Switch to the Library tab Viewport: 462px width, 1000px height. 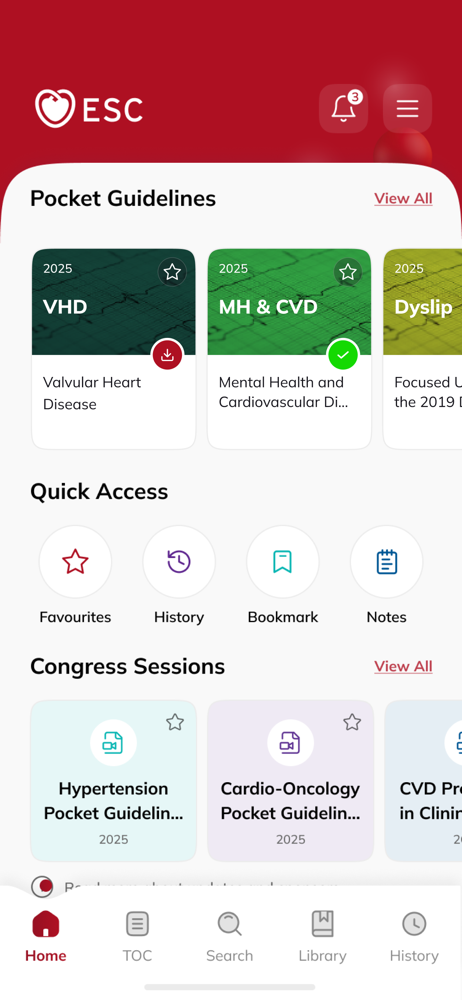[x=322, y=936]
